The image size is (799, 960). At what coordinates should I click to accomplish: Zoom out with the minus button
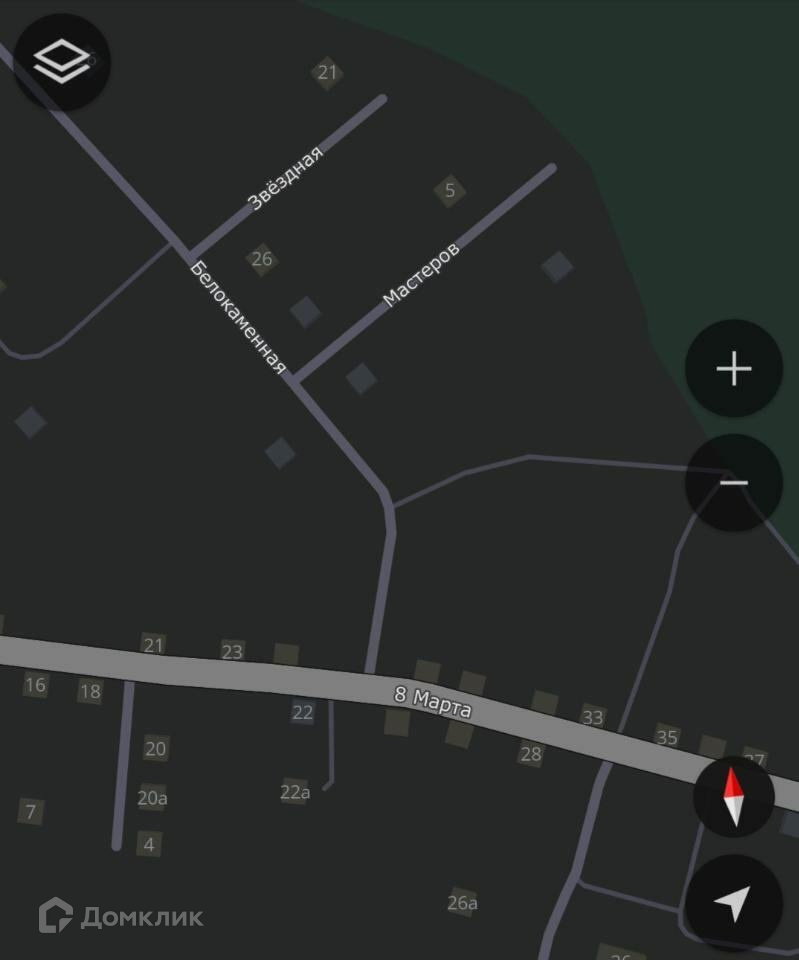tap(733, 483)
